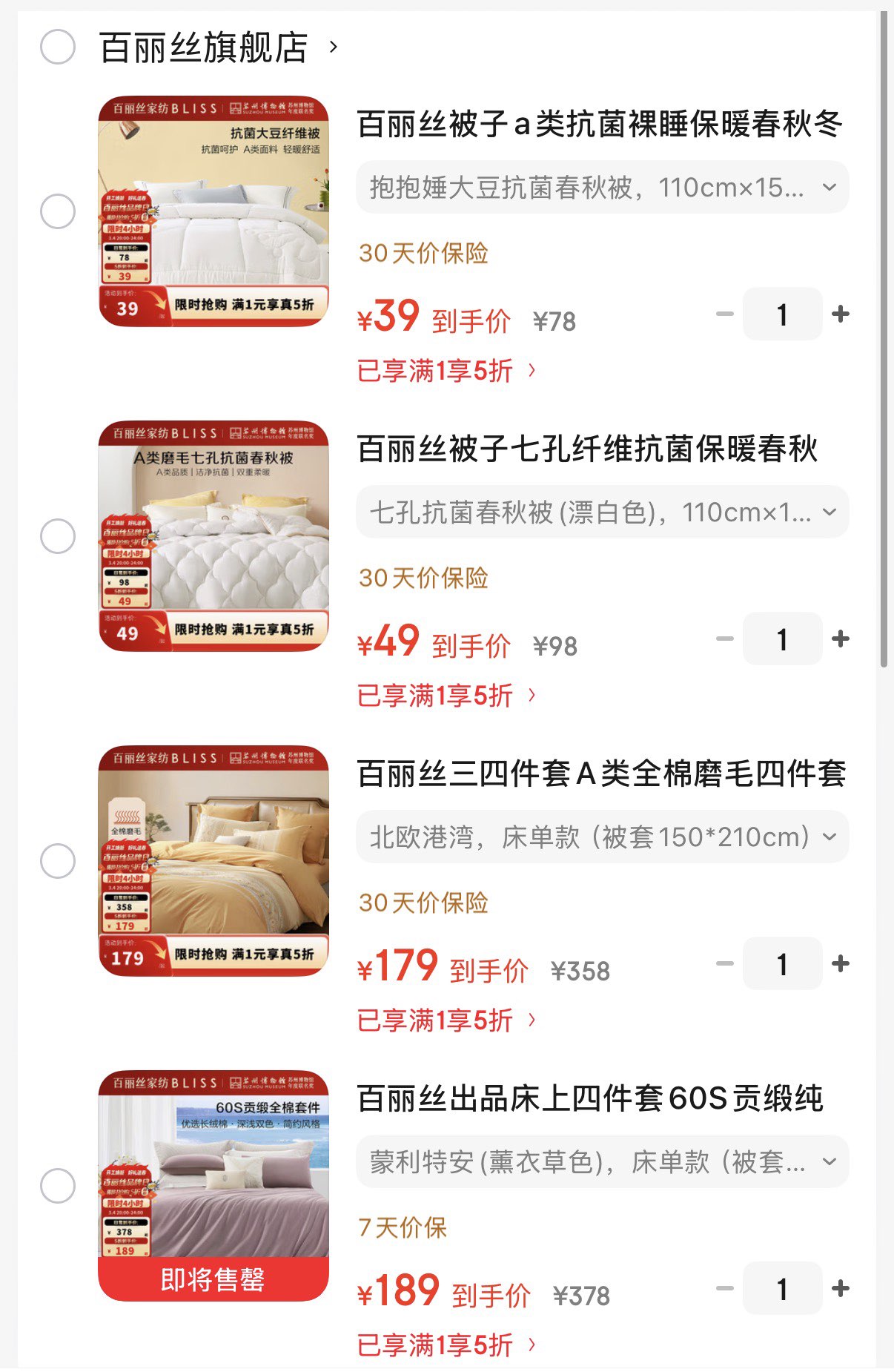The width and height of the screenshot is (894, 1372).
Task: Add one more ¥189 贡缎 bedding set
Action: [841, 1289]
